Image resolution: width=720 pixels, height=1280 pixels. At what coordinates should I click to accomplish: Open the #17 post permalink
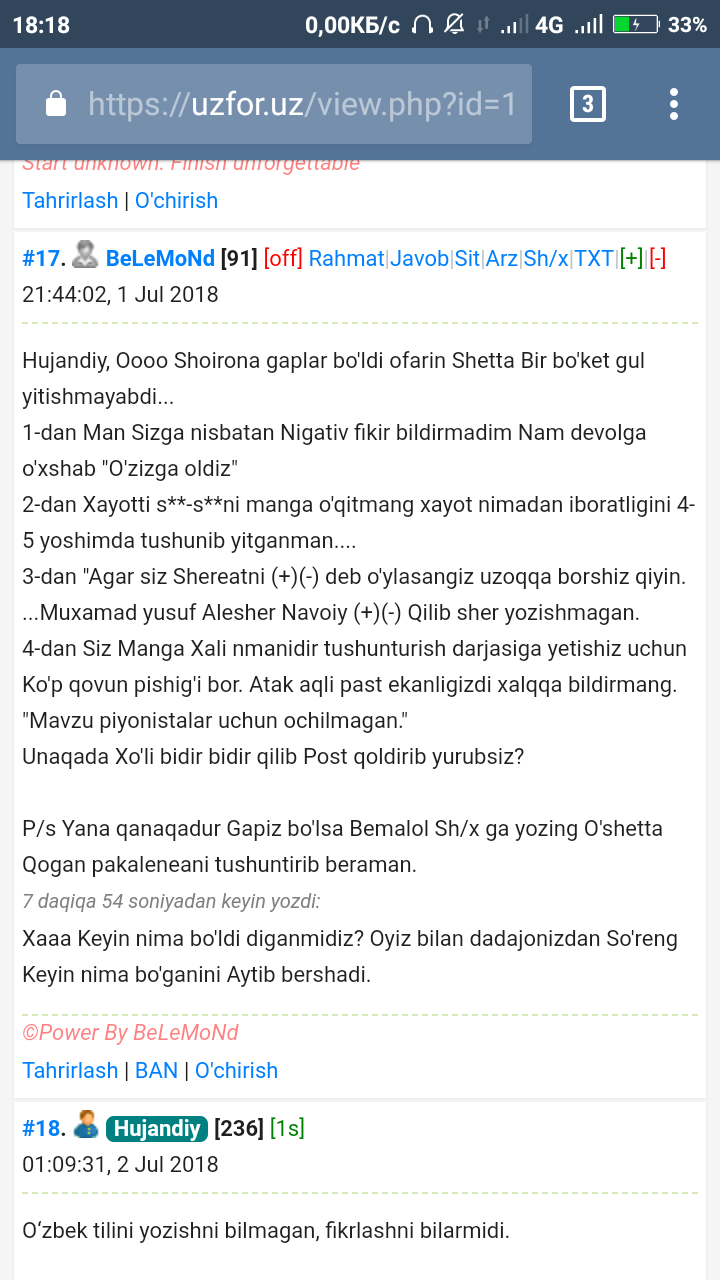tap(43, 259)
